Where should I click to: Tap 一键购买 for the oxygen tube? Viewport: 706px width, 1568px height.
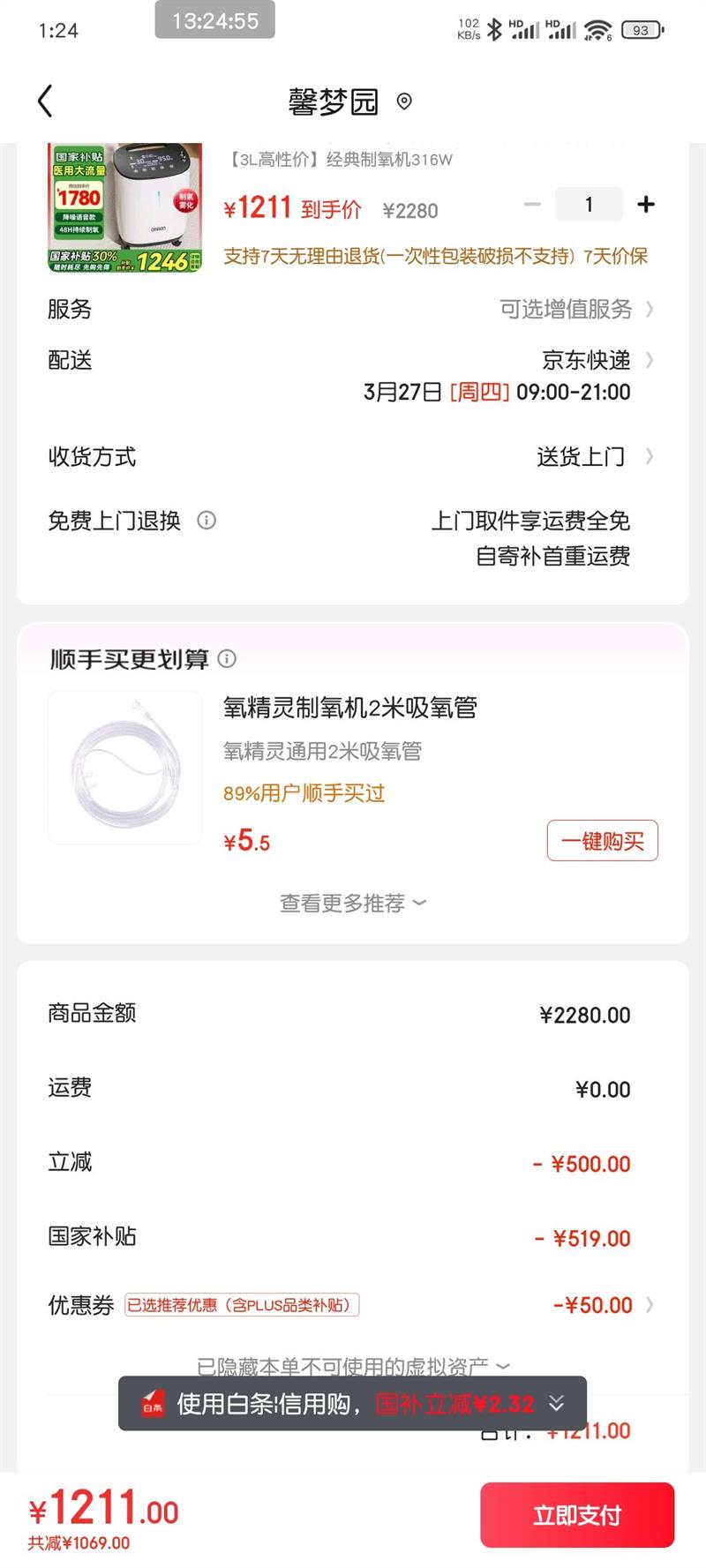coord(603,841)
